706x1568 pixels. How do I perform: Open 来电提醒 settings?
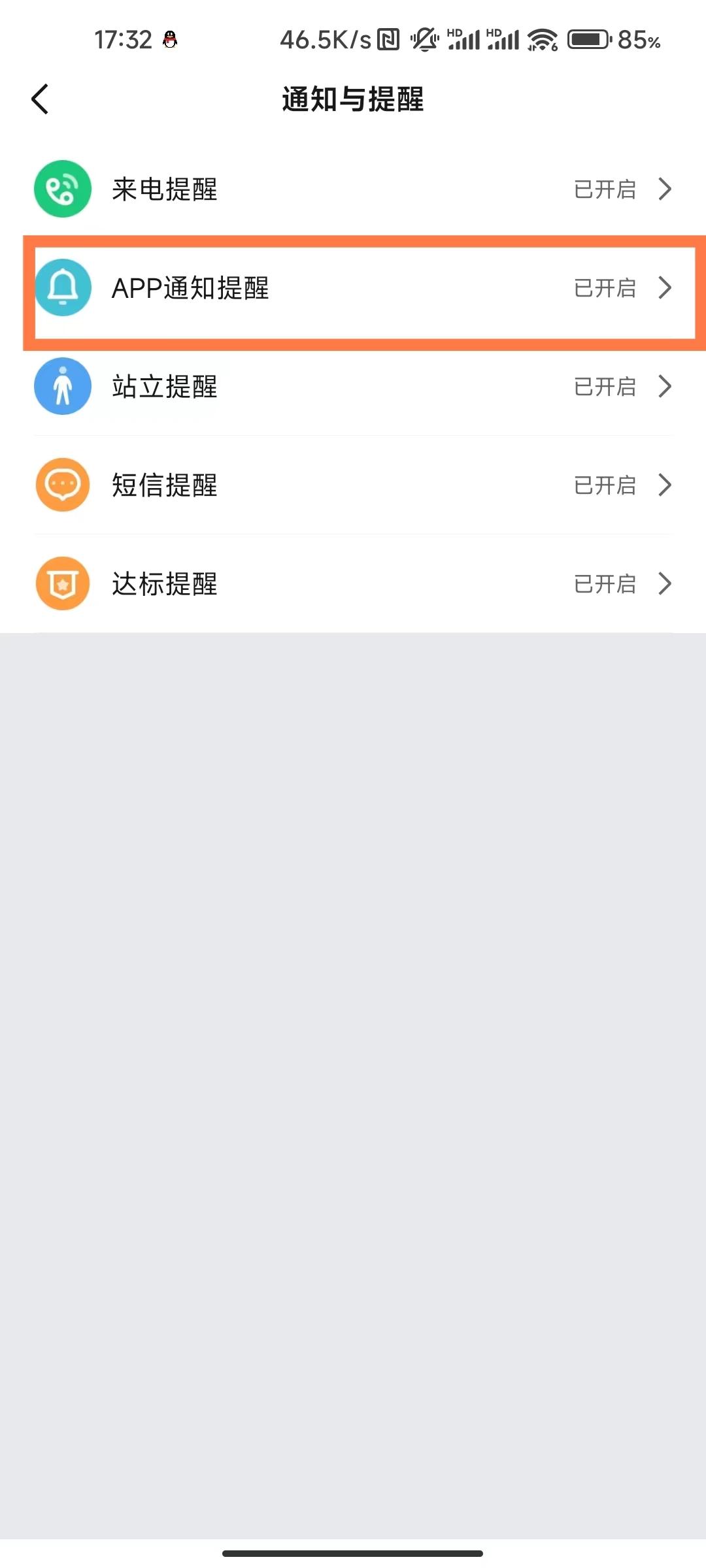coord(353,189)
